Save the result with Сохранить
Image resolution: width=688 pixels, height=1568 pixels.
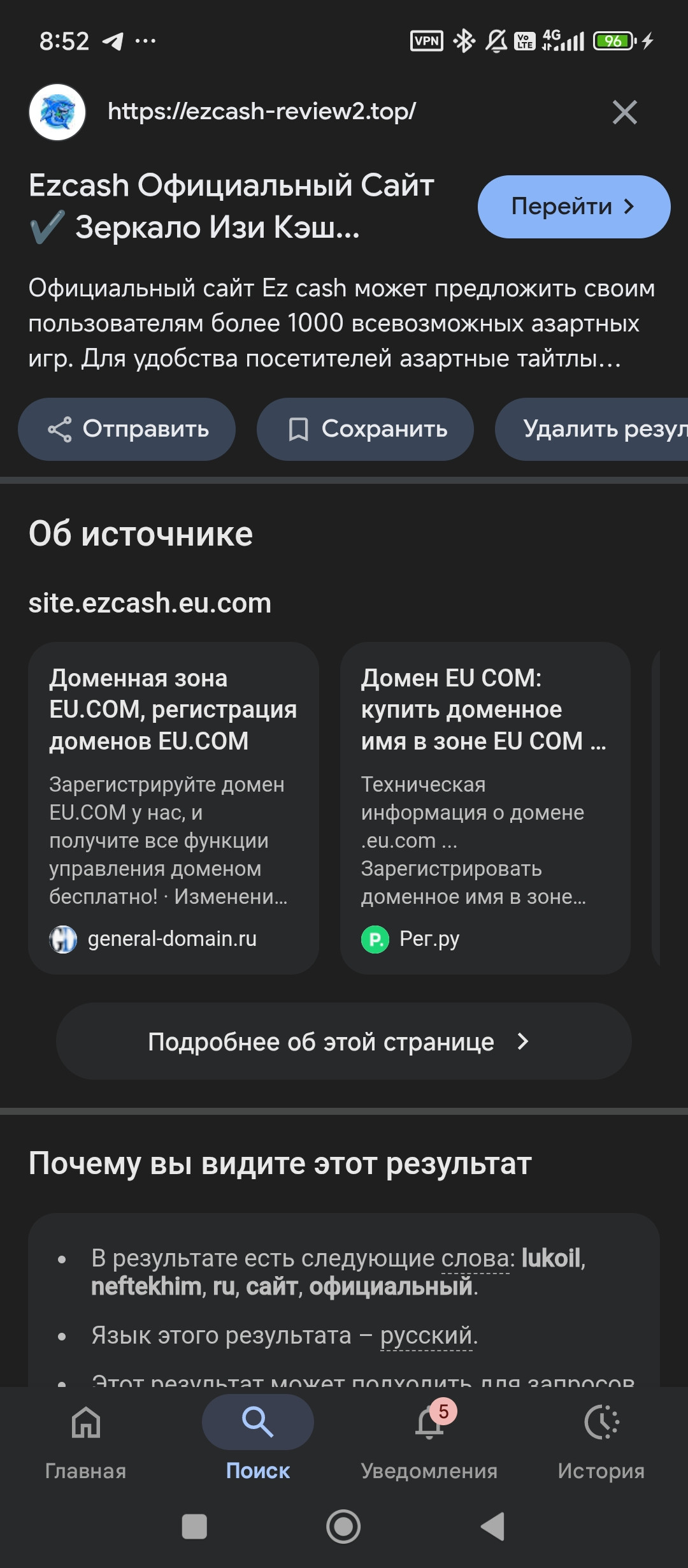[365, 429]
